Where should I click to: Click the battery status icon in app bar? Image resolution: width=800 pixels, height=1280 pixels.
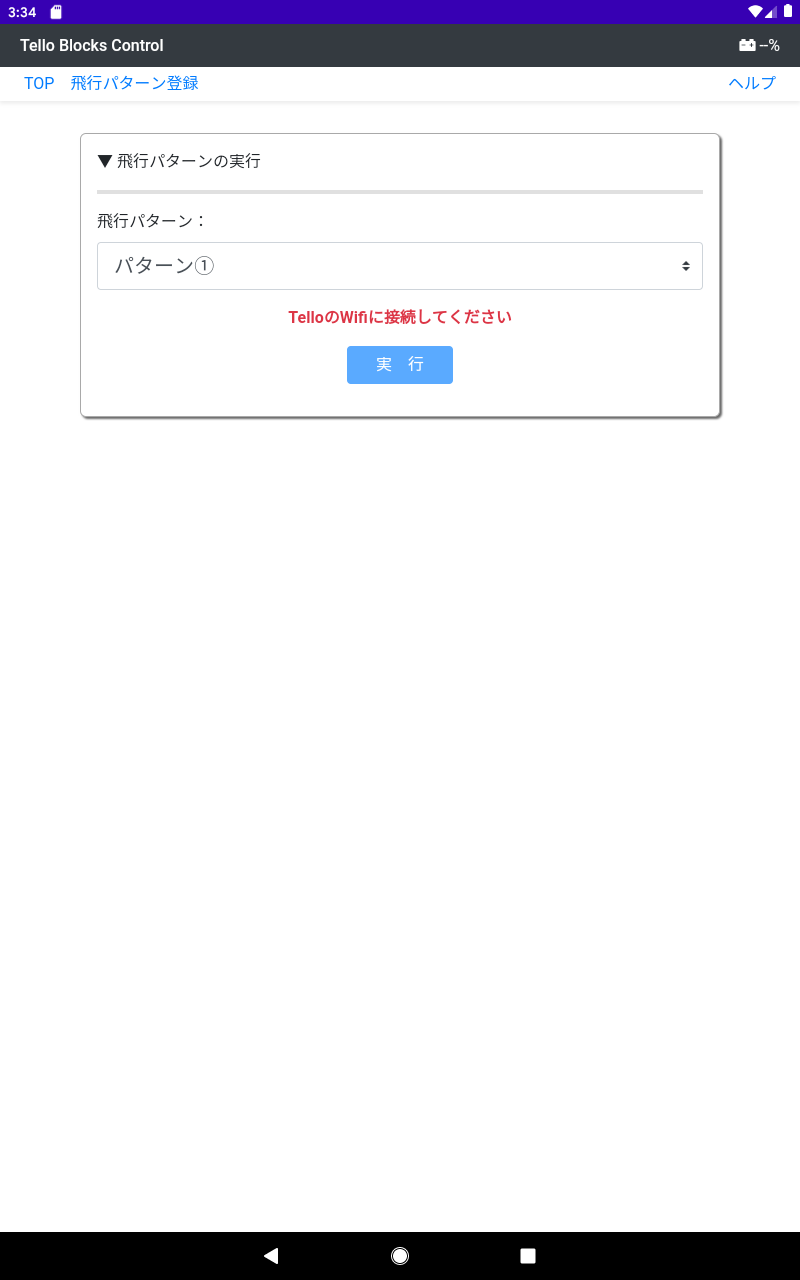pyautogui.click(x=746, y=44)
